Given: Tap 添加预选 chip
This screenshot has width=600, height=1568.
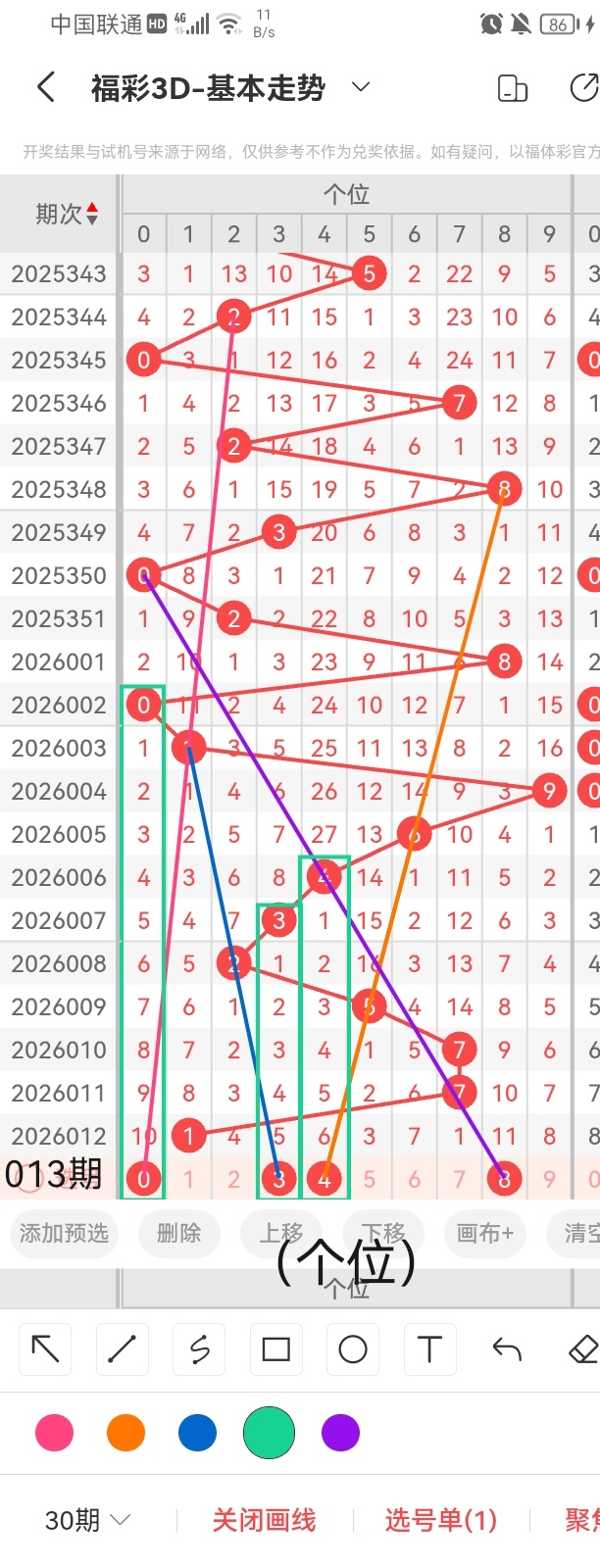Looking at the screenshot, I should [65, 1233].
